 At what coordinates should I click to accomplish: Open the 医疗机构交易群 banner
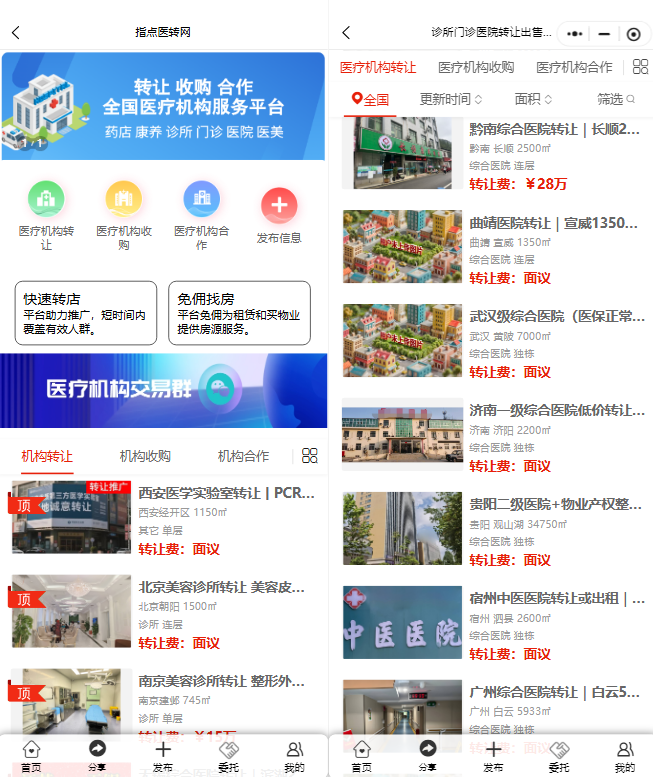coord(163,390)
